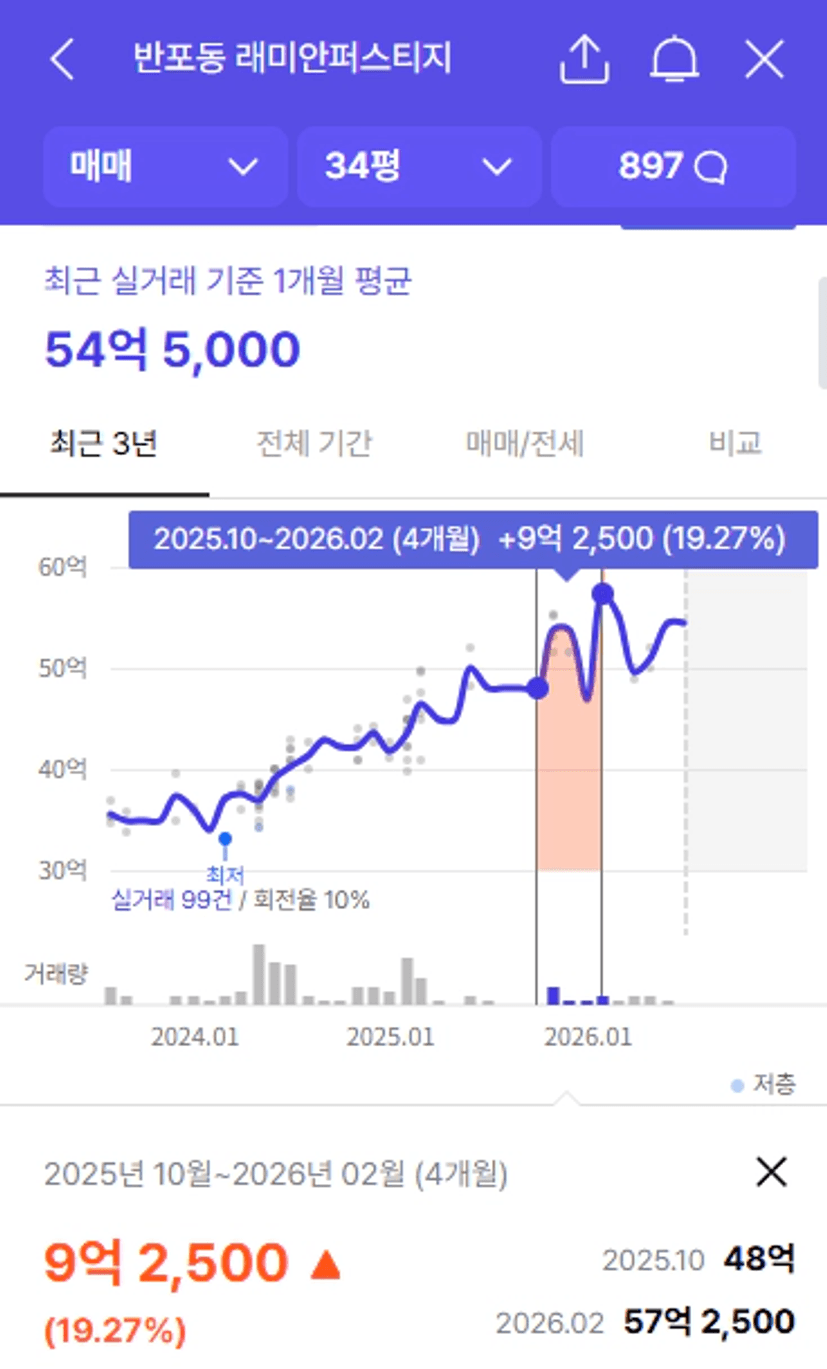Open the 897 comments button
This screenshot has width=827, height=1369.
673,166
